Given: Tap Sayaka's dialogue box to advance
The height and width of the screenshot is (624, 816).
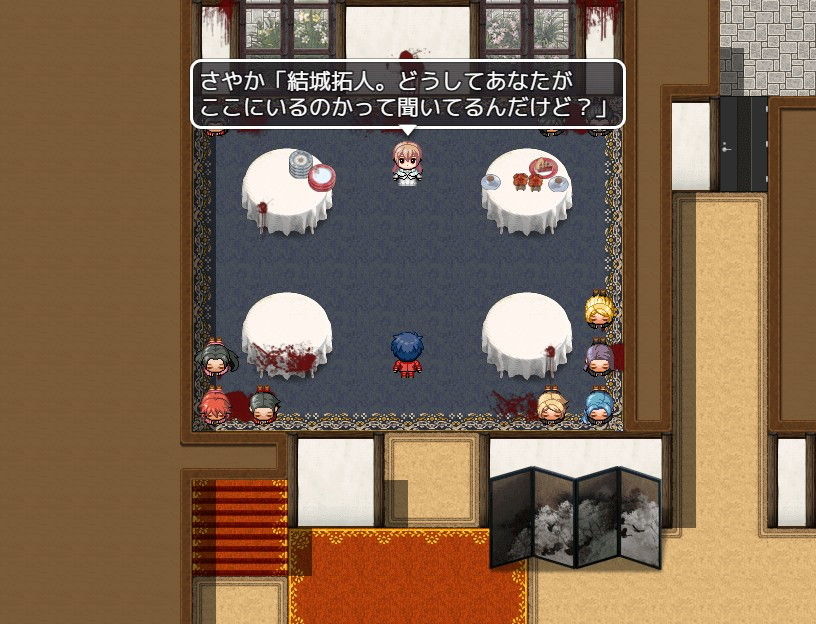Looking at the screenshot, I should [x=407, y=93].
